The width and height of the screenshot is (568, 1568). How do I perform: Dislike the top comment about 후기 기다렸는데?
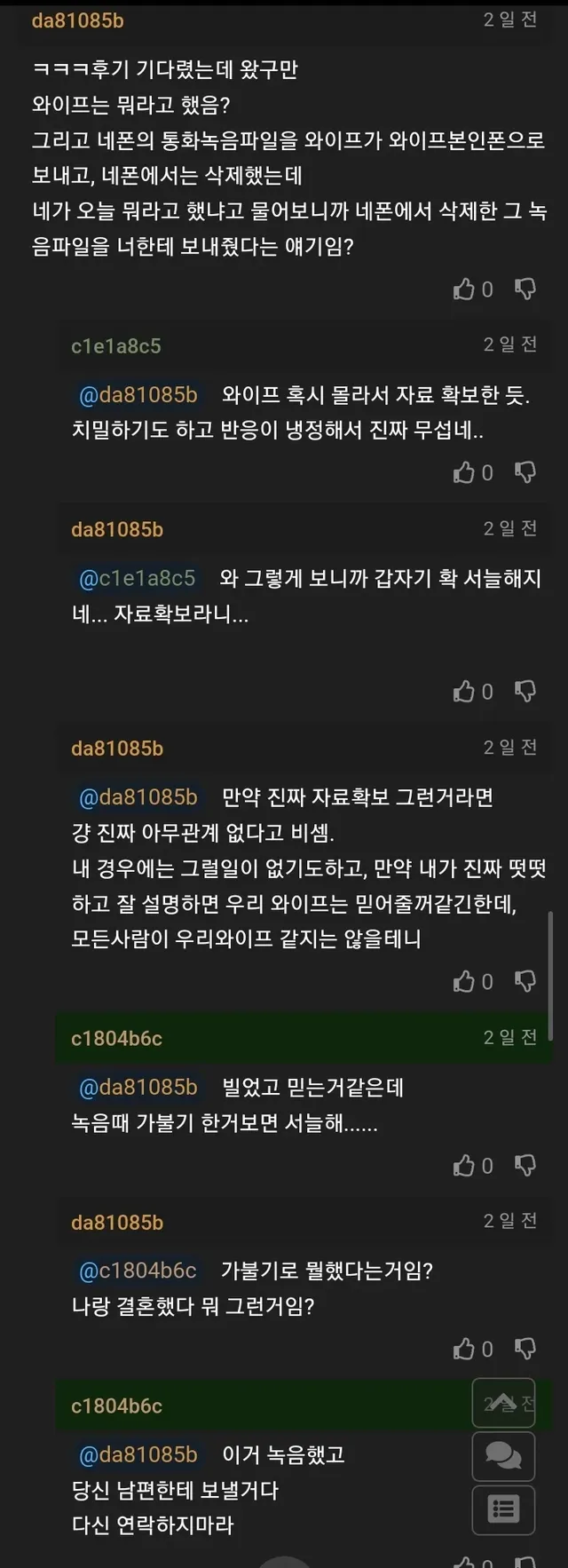pos(525,289)
